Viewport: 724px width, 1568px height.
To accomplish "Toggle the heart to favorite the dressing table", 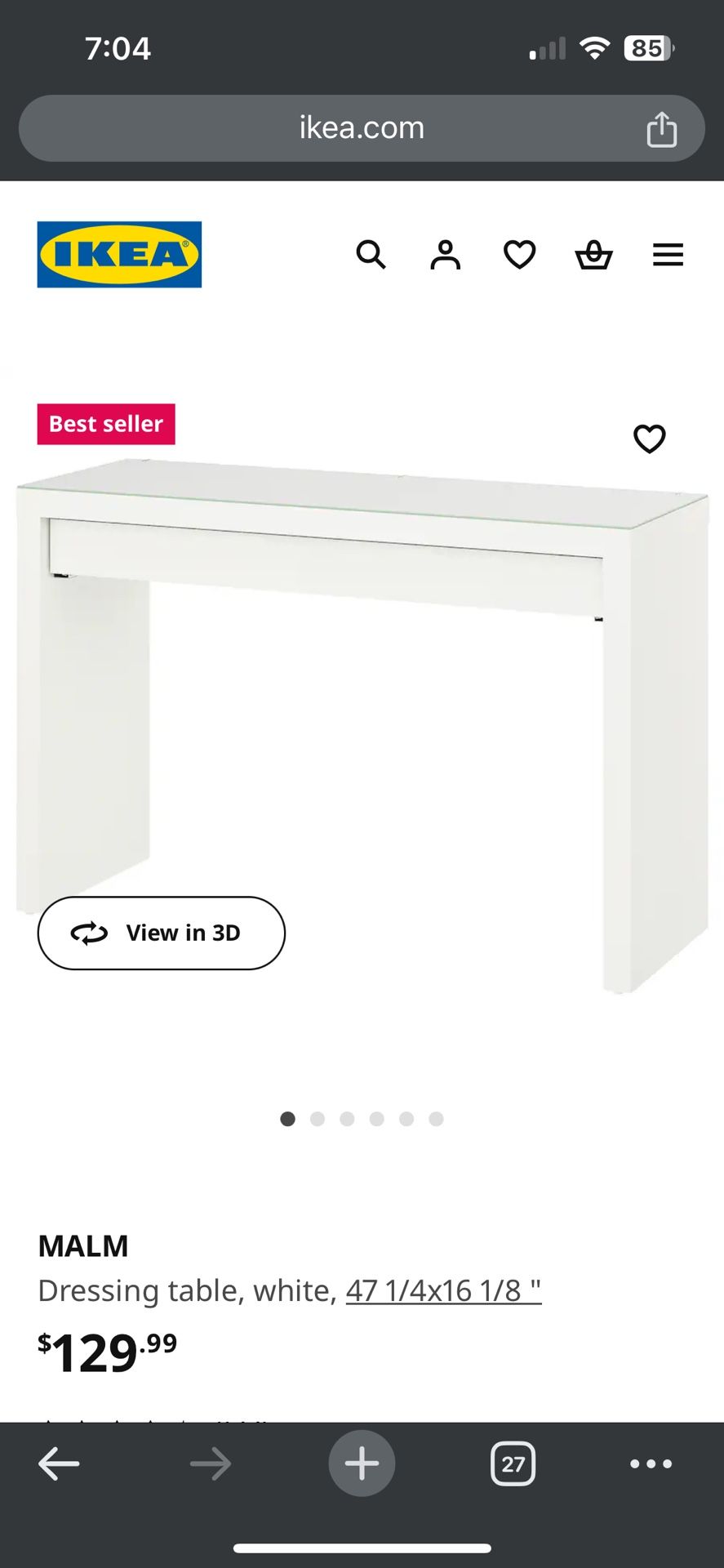I will (x=650, y=439).
